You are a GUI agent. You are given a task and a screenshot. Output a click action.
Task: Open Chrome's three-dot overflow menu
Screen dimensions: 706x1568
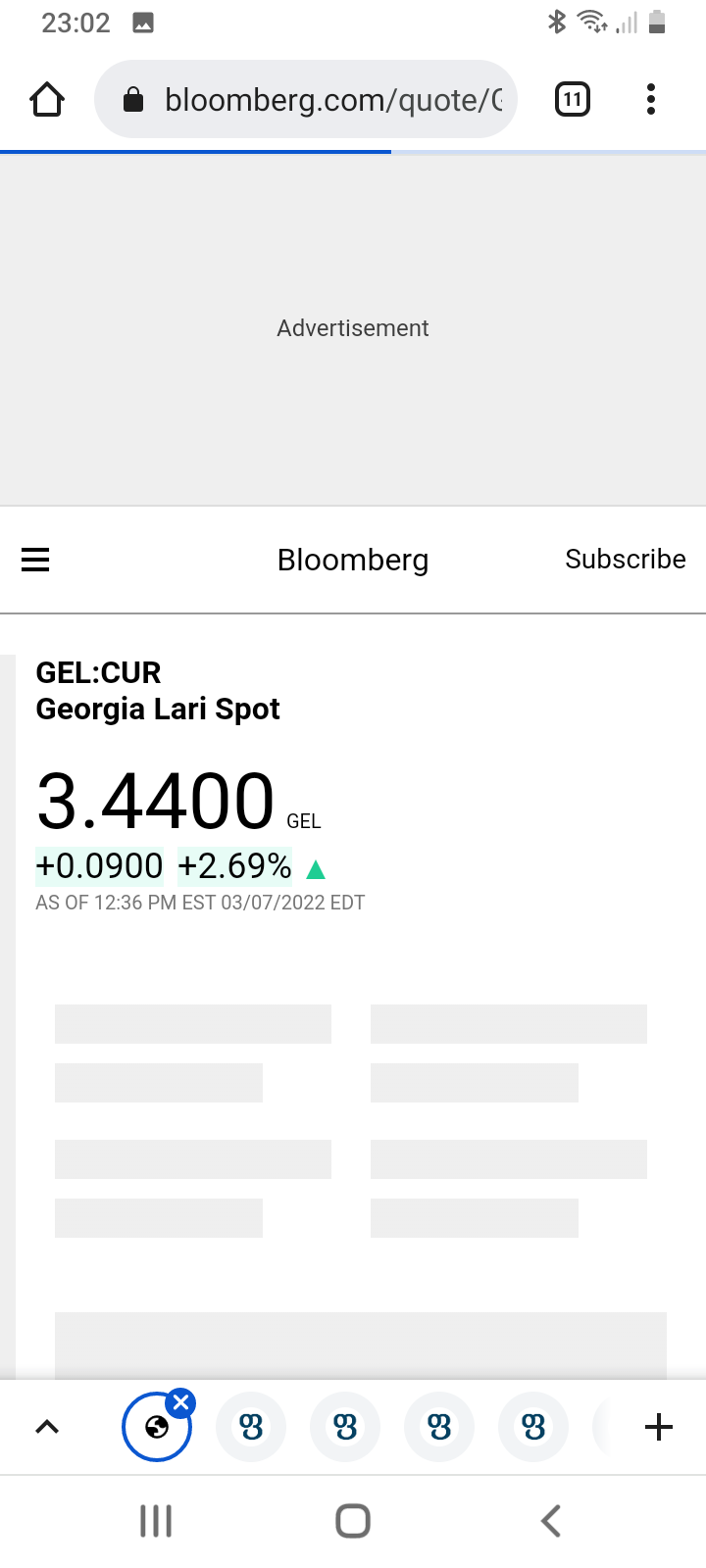[x=651, y=99]
